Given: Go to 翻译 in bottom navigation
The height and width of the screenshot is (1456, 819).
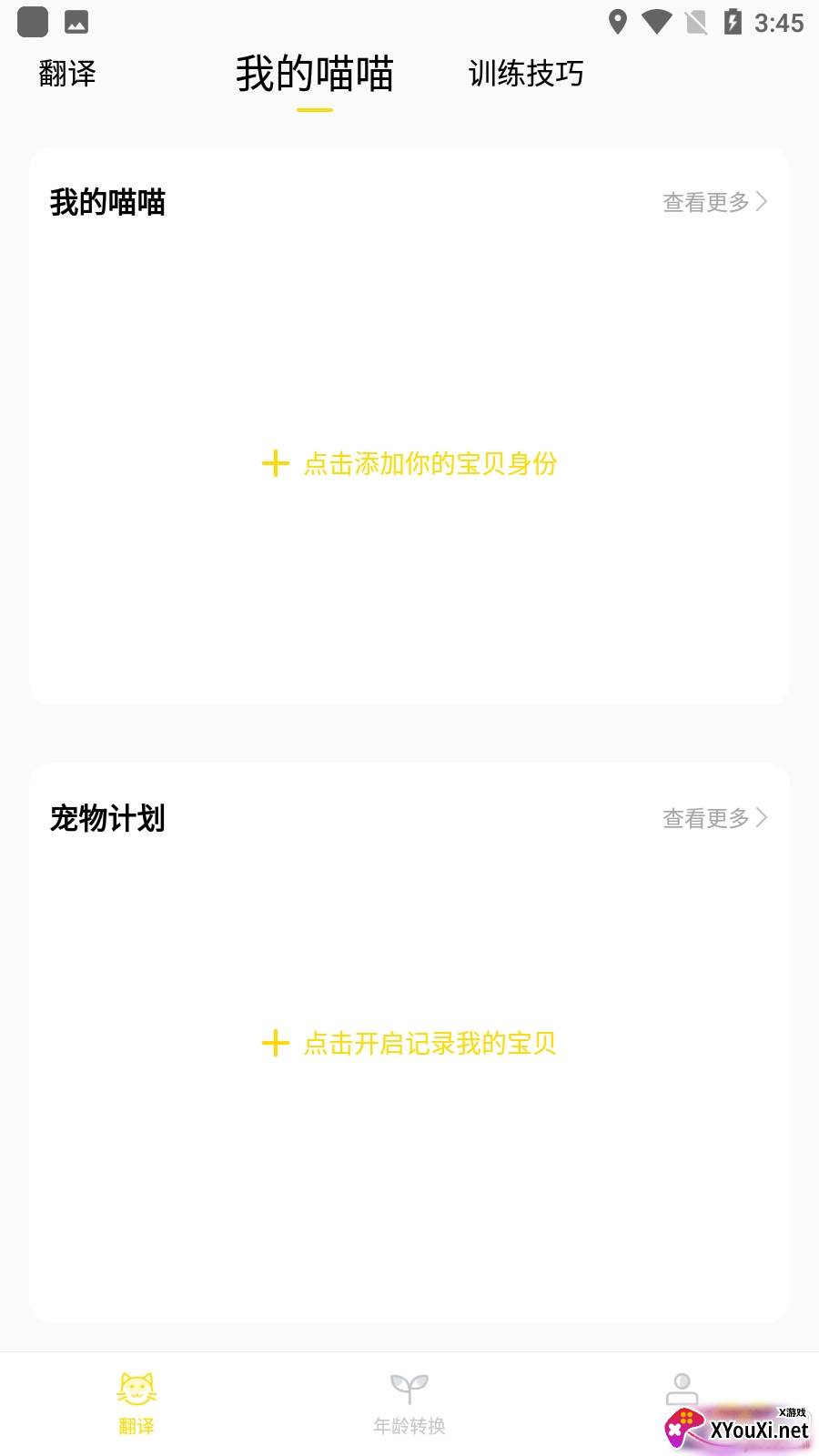Looking at the screenshot, I should pyautogui.click(x=136, y=1403).
